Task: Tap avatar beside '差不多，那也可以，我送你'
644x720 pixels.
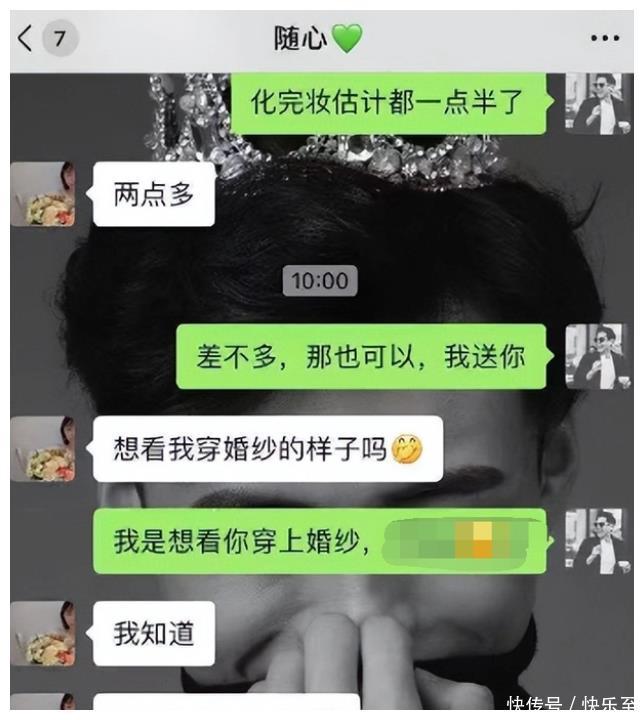Action: (x=598, y=357)
